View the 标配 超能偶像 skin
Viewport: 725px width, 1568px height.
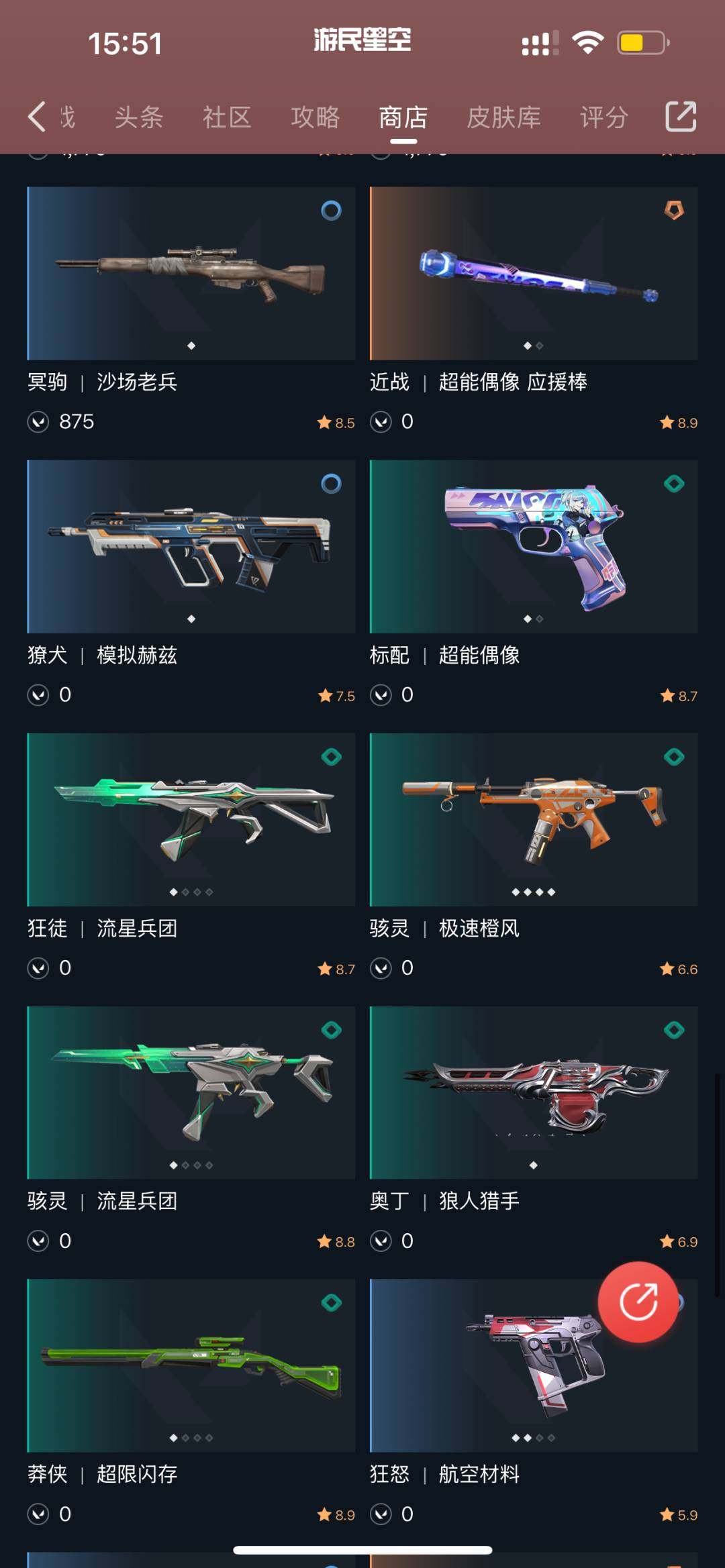coord(534,547)
